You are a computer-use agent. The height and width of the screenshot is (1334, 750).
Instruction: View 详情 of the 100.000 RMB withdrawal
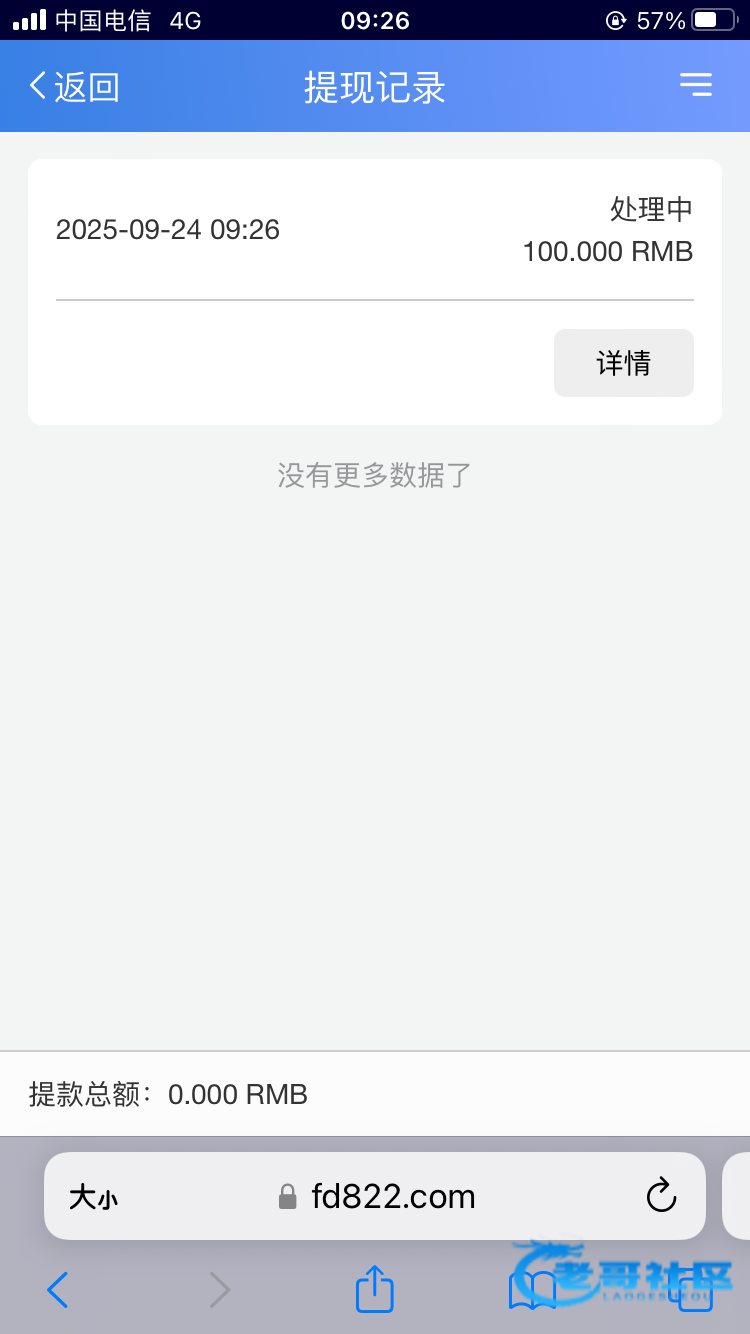click(624, 363)
